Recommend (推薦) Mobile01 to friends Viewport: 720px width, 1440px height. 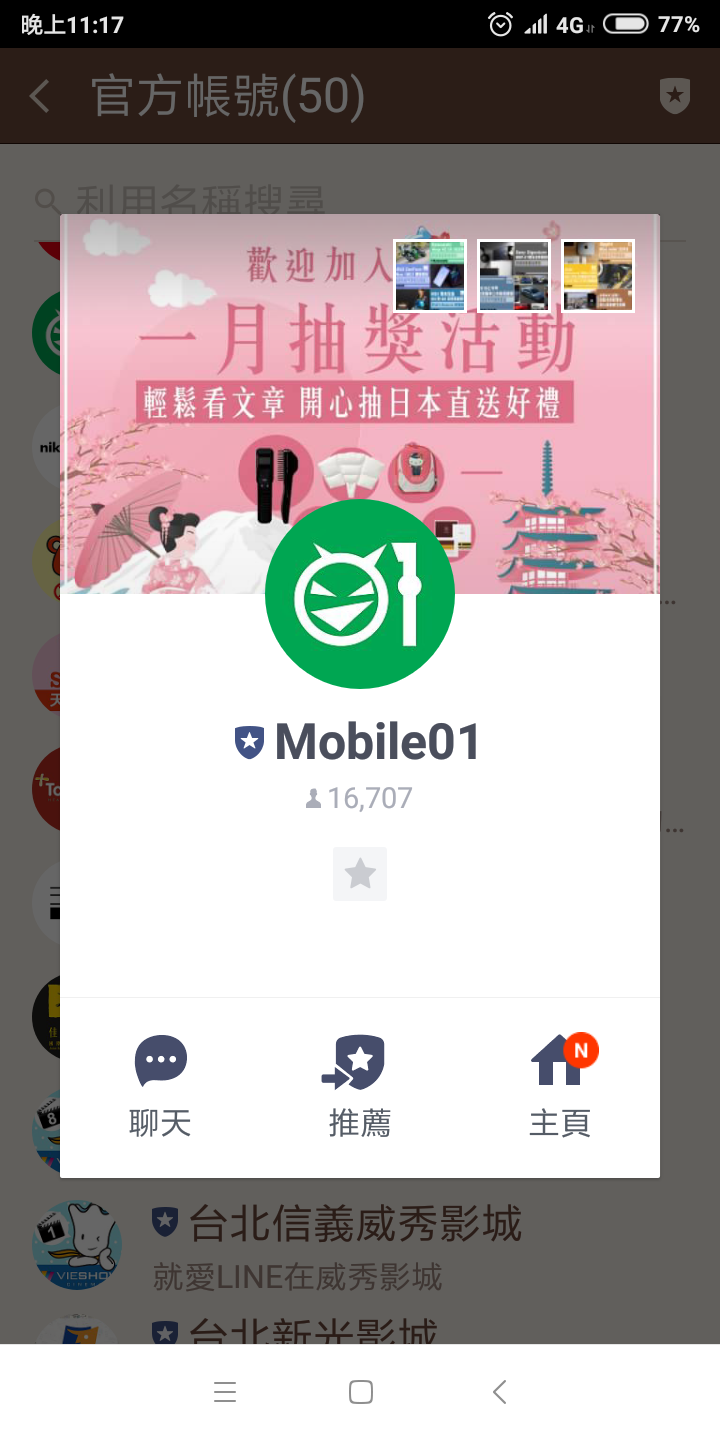(x=360, y=1086)
